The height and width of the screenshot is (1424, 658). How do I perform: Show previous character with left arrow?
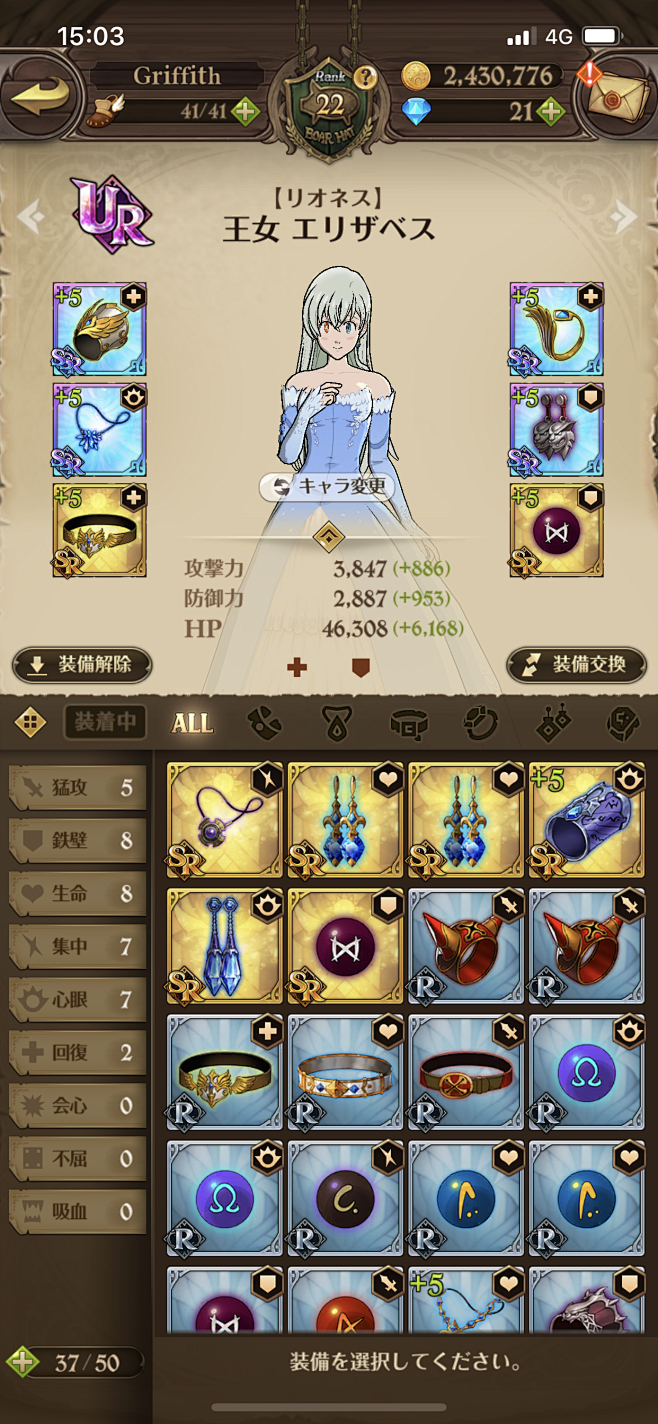(x=31, y=215)
